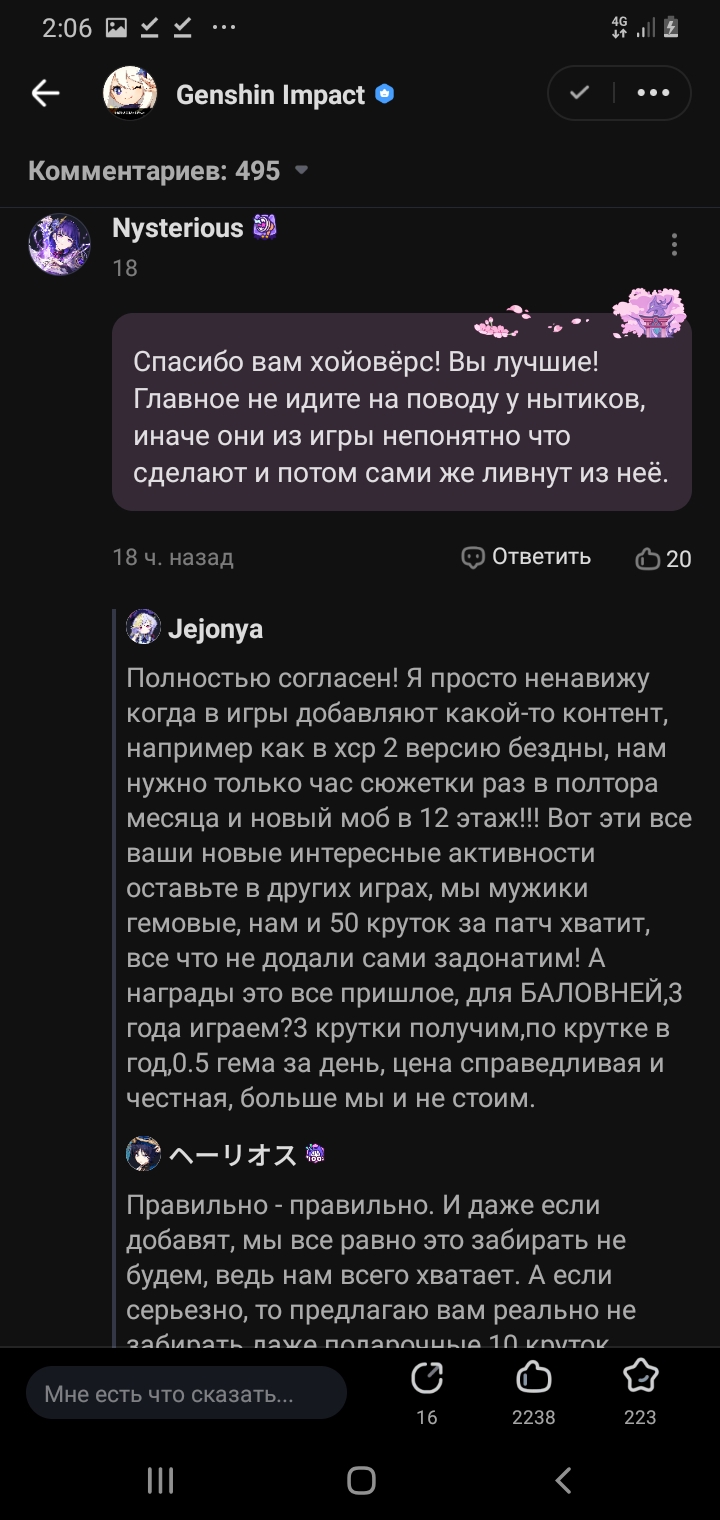Image resolution: width=720 pixels, height=1520 pixels.
Task: Open the three-dot menu in the header
Action: coord(653,93)
